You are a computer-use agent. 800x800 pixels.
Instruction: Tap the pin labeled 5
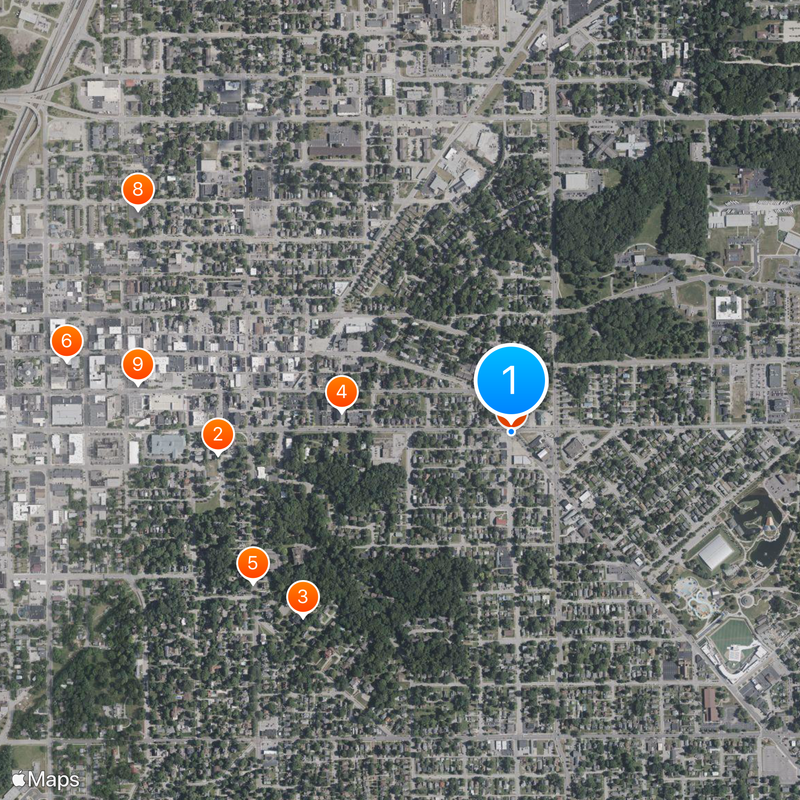pyautogui.click(x=253, y=563)
